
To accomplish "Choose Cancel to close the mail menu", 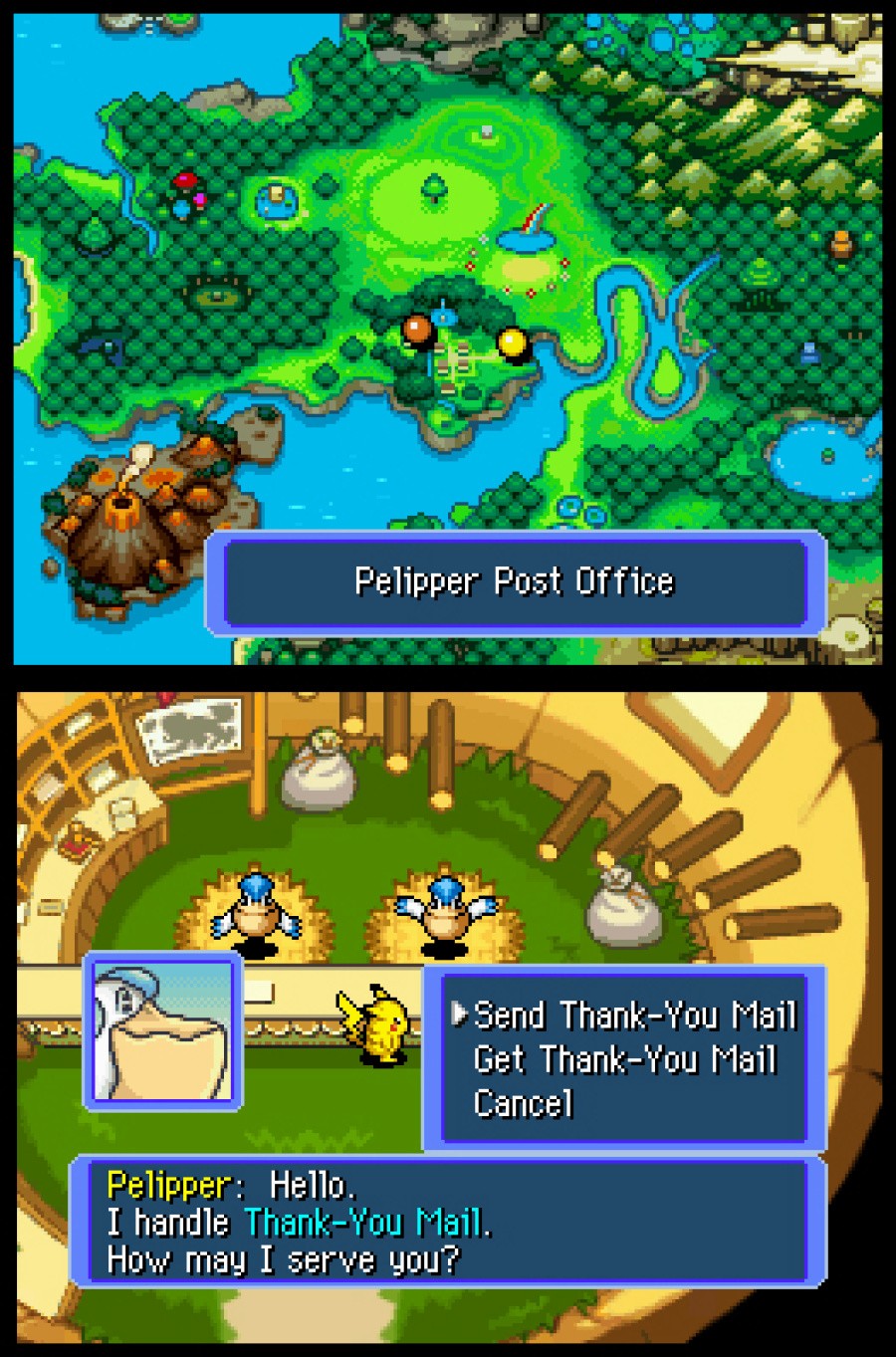I will 522,1105.
